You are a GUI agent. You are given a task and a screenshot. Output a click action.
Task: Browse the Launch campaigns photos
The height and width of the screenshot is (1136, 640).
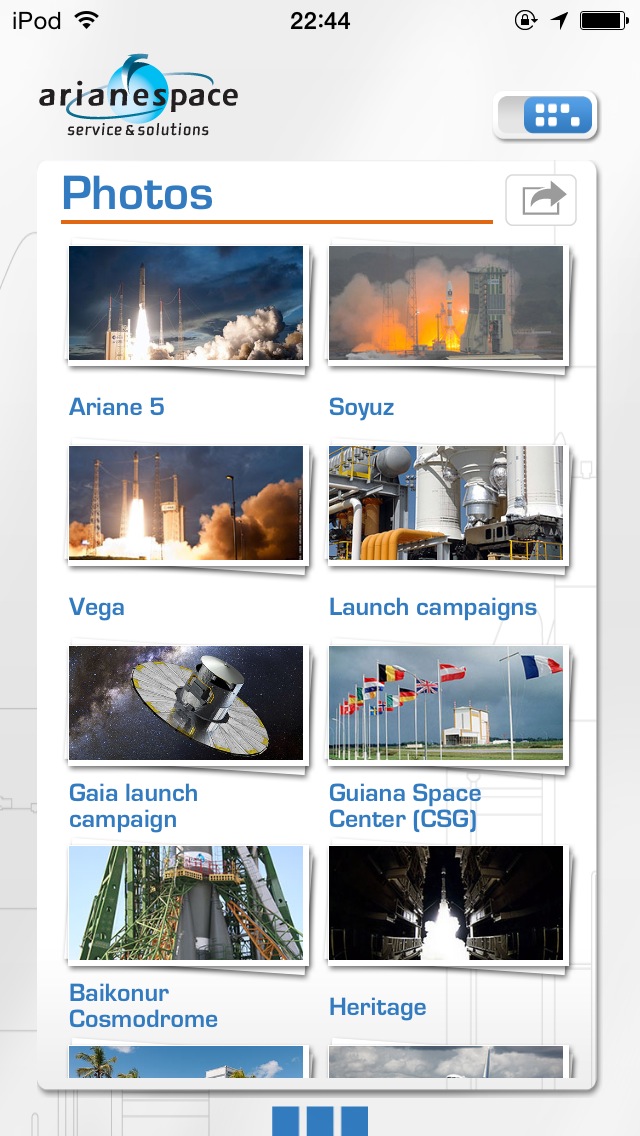[446, 504]
